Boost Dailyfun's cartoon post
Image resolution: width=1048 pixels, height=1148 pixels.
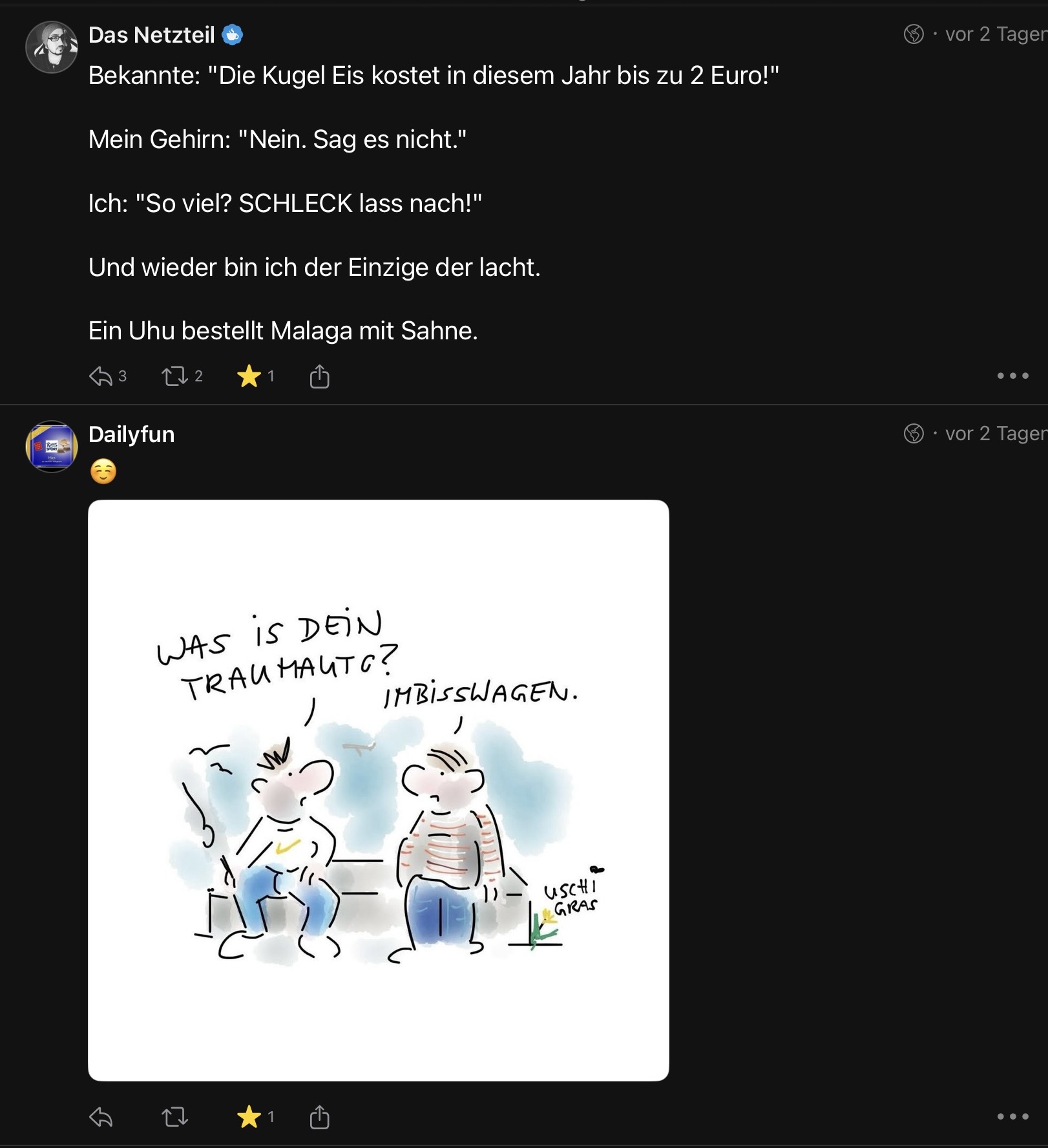174,1117
